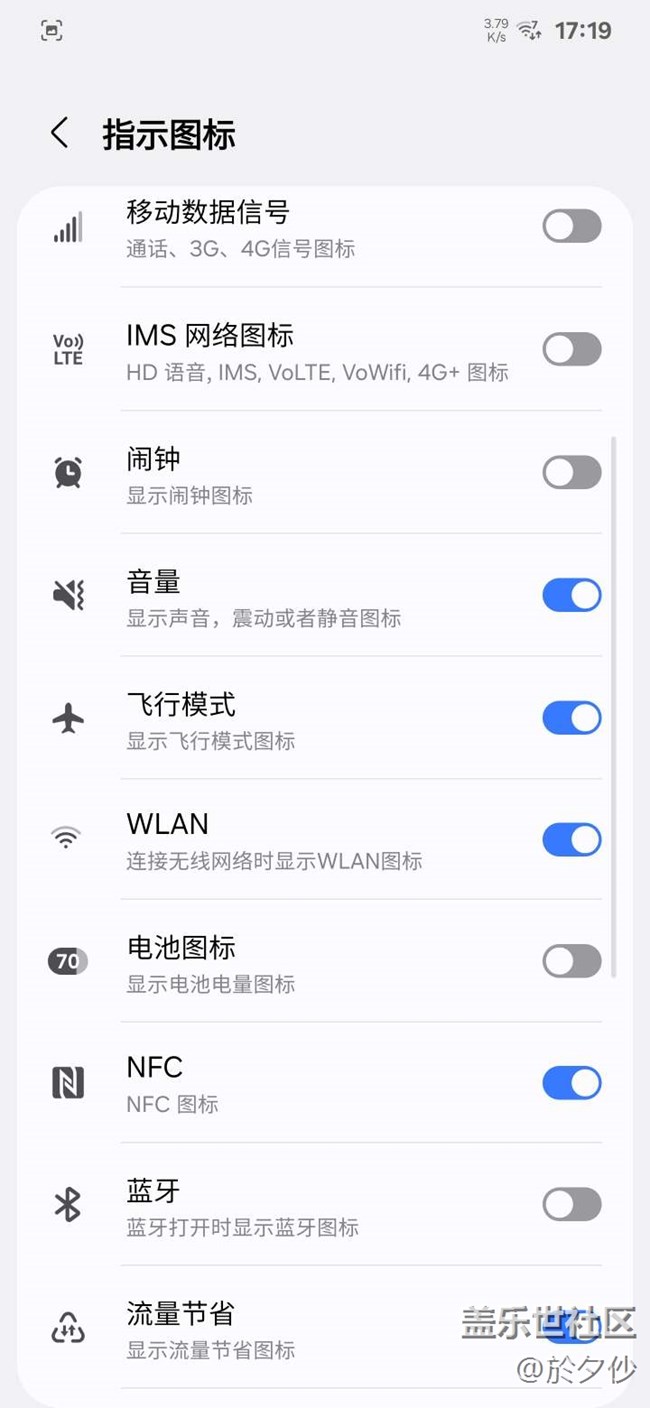Turn off 飞行模式 icon switch
The height and width of the screenshot is (1408, 650).
tap(572, 718)
